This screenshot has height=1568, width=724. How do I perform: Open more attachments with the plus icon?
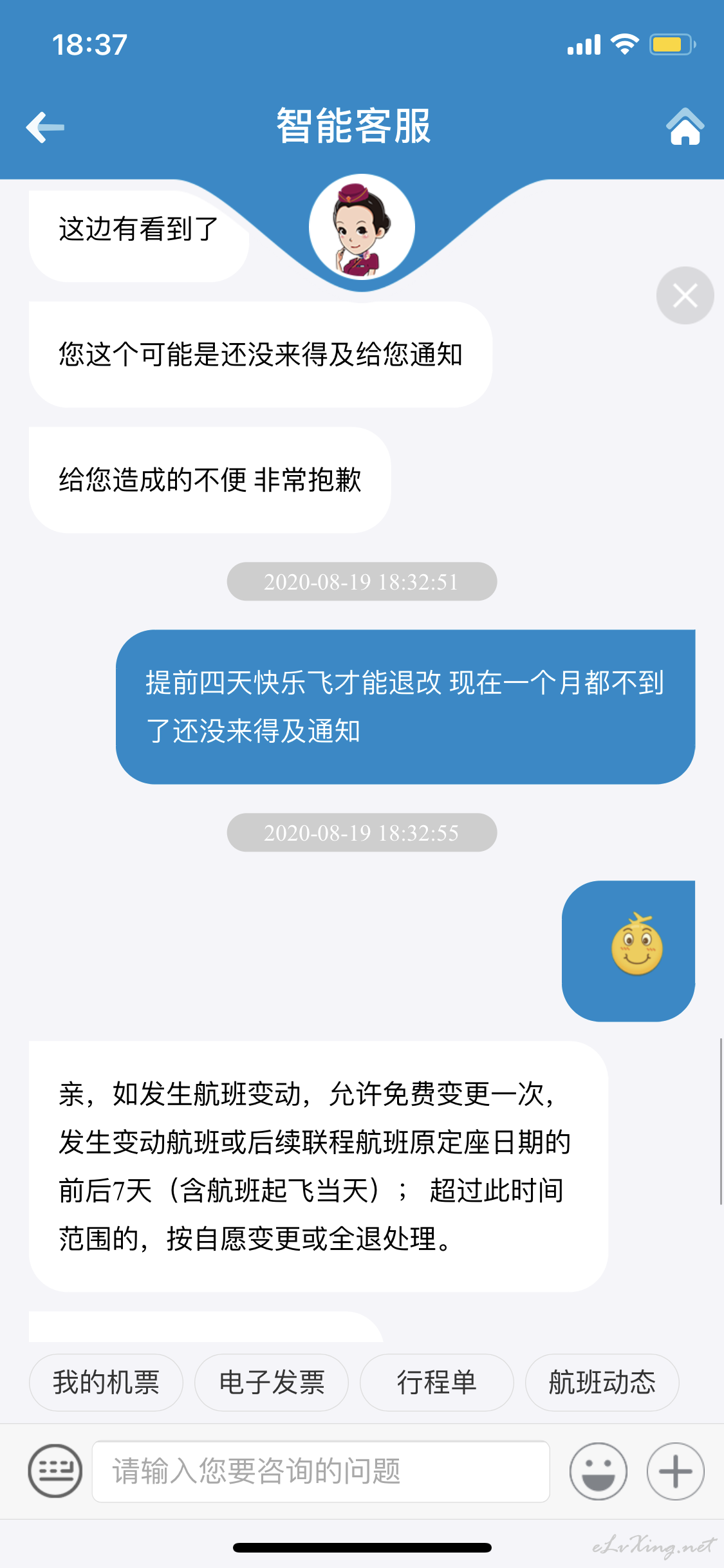coord(676,1471)
